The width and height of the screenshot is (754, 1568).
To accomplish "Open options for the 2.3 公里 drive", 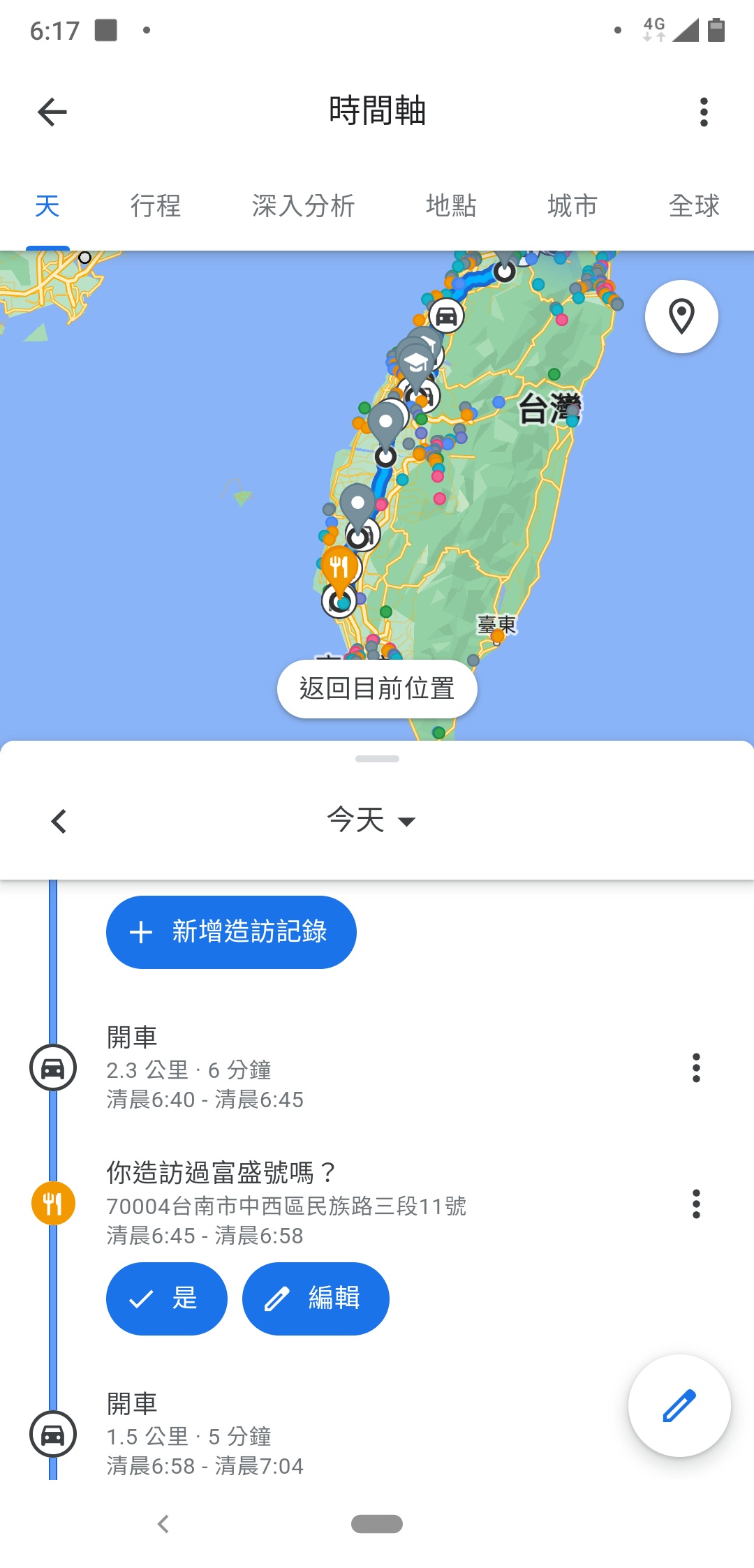I will click(x=695, y=1067).
